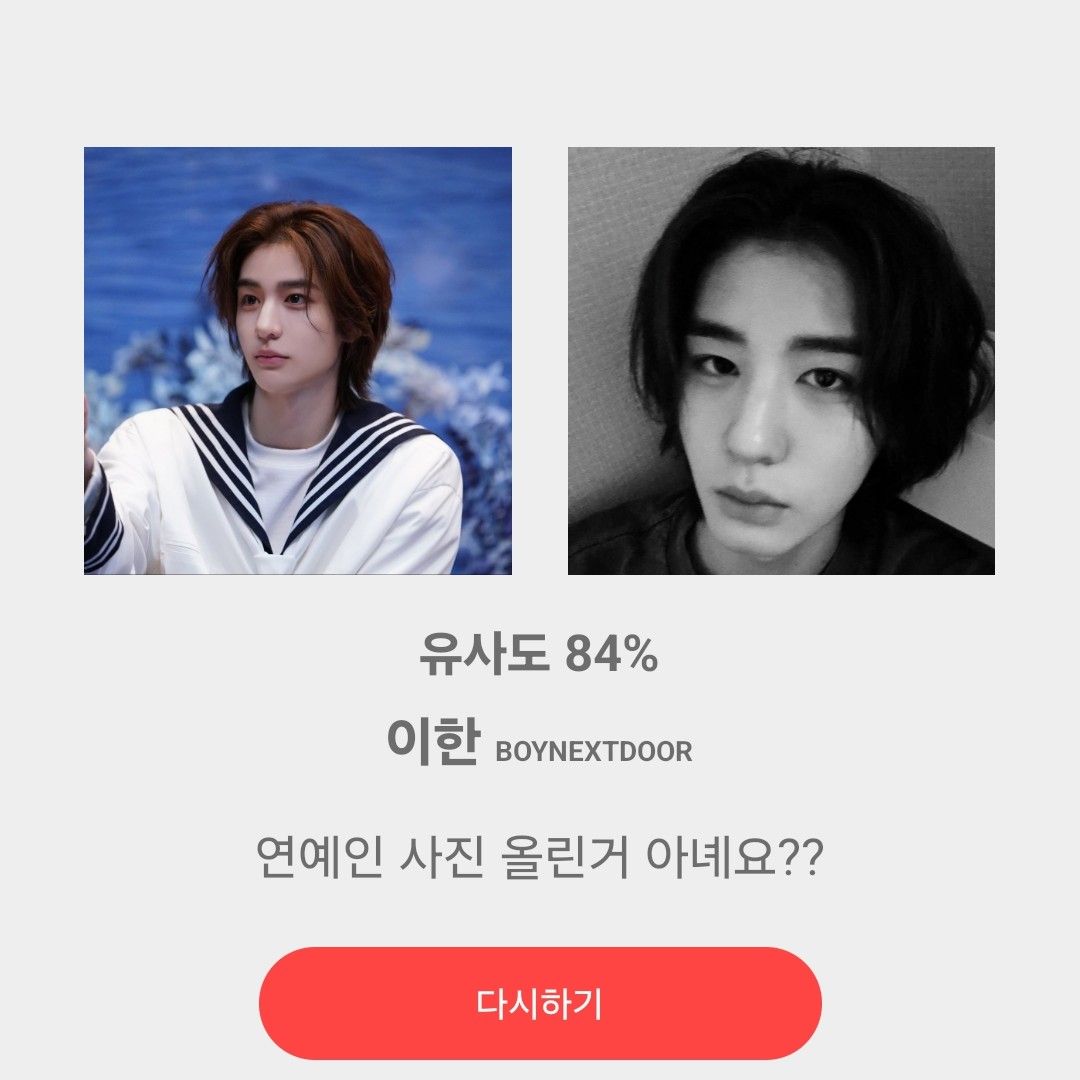This screenshot has height=1080, width=1080.
Task: Tap the 다시하기 retry button
Action: click(x=540, y=1003)
